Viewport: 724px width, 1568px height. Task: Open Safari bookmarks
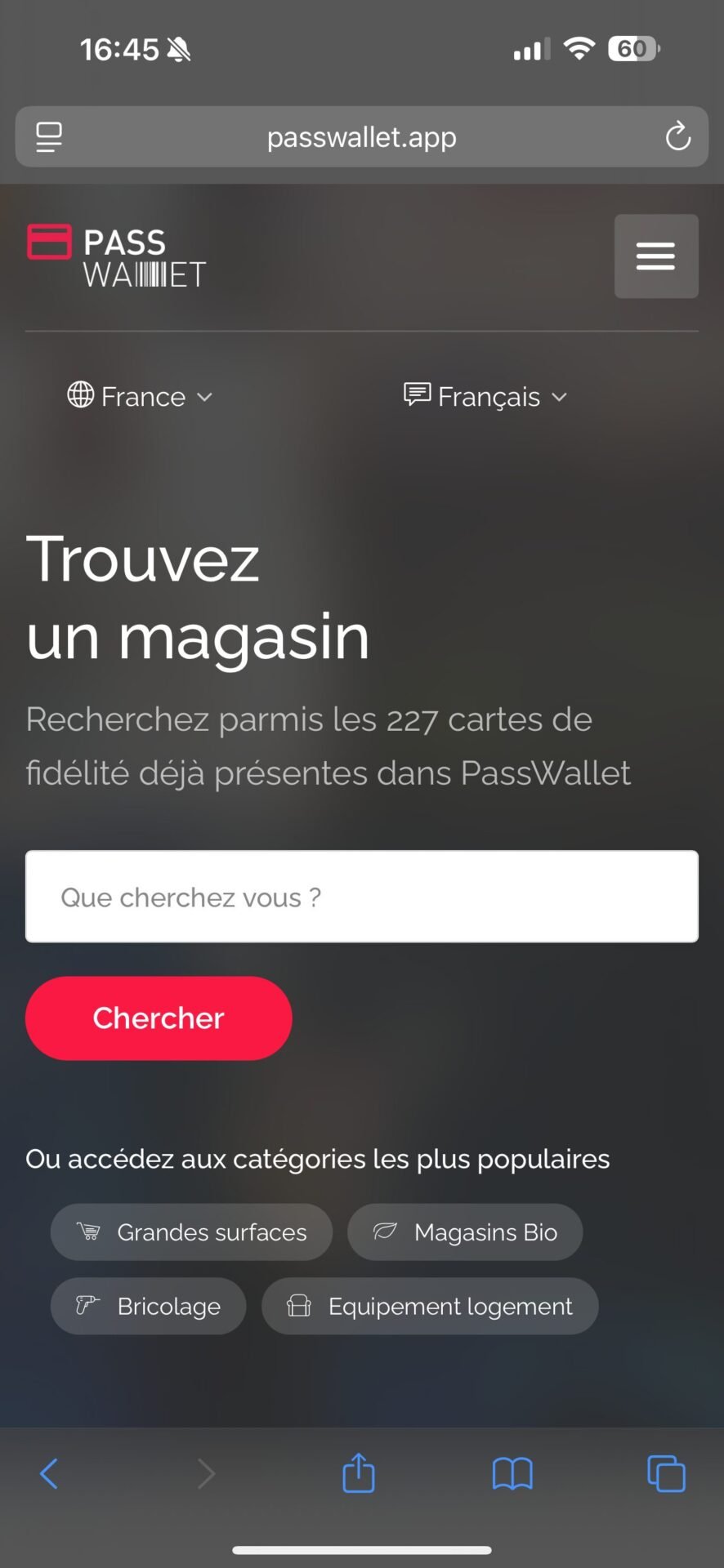512,1474
